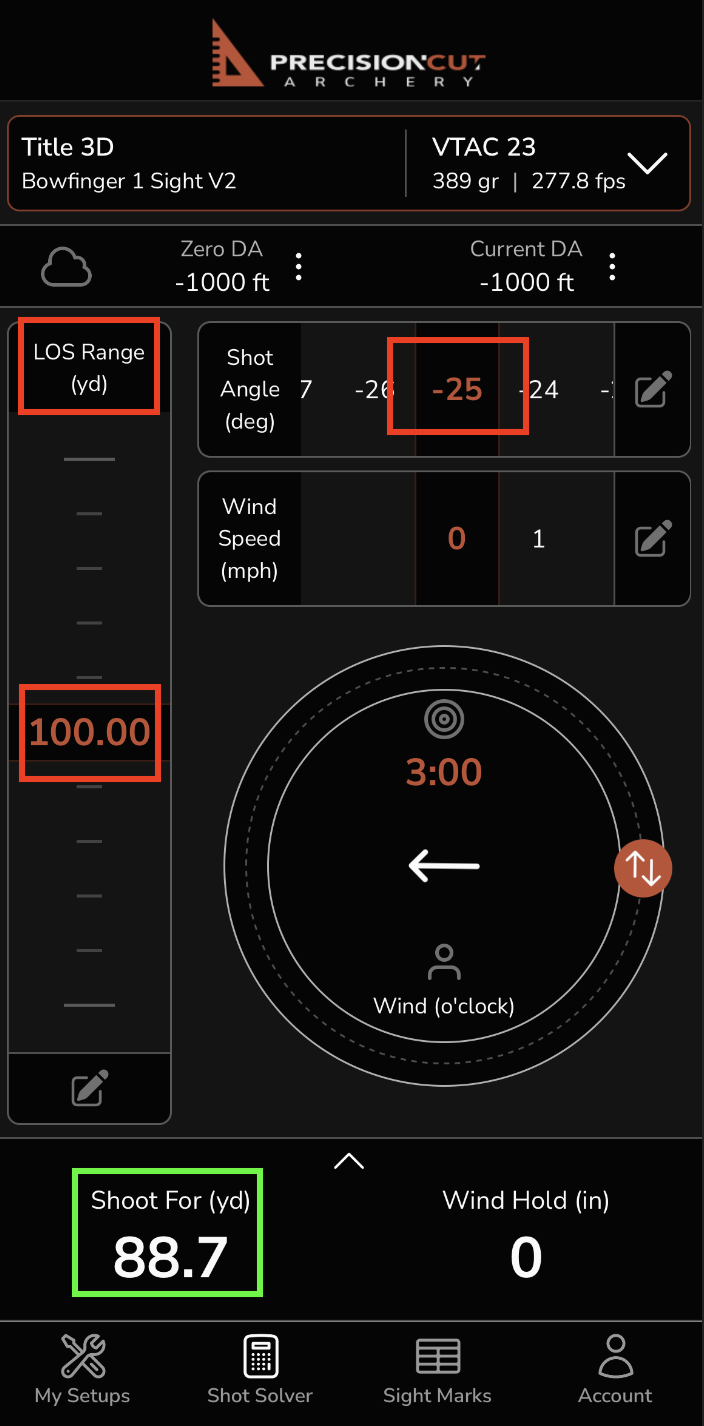Open the Sight Marks tab
This screenshot has height=1426, width=704.
[x=437, y=1370]
